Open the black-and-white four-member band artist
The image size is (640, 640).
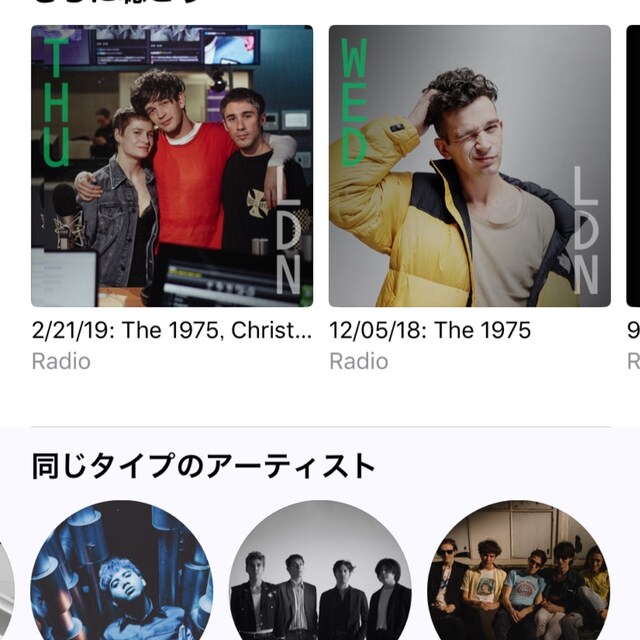point(320,580)
